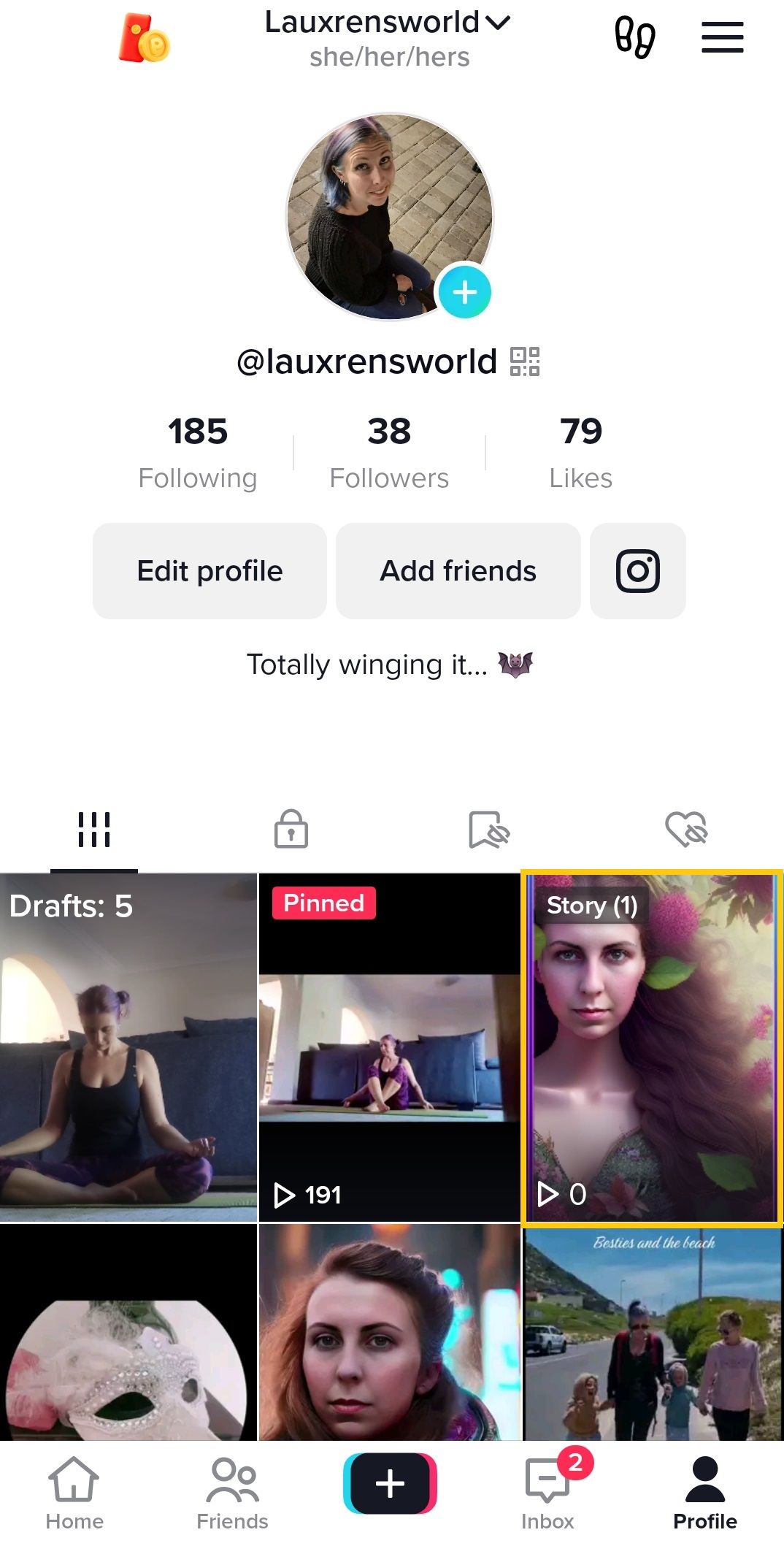Open the hamburger settings menu

722,37
